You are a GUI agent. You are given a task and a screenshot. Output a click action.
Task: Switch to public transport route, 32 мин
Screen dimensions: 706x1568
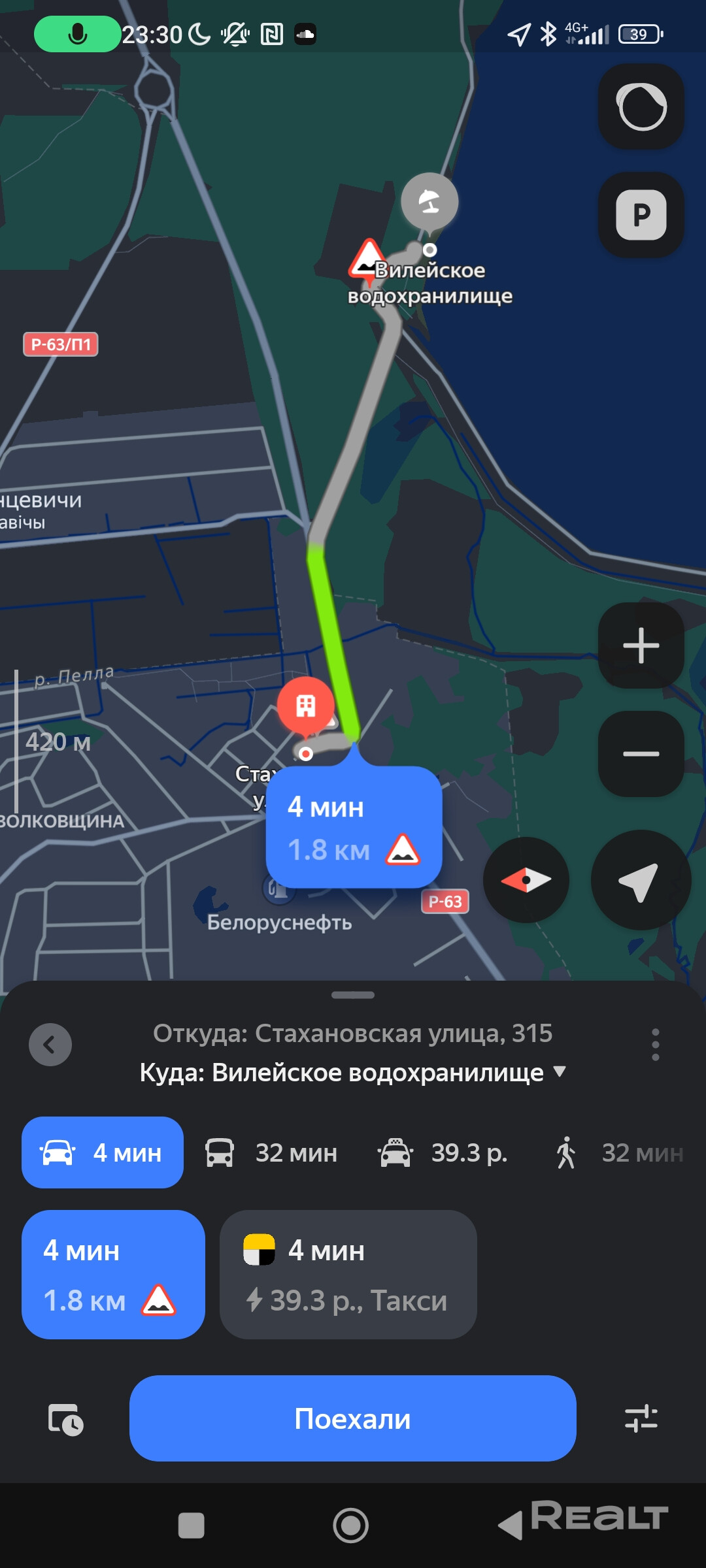[272, 1153]
